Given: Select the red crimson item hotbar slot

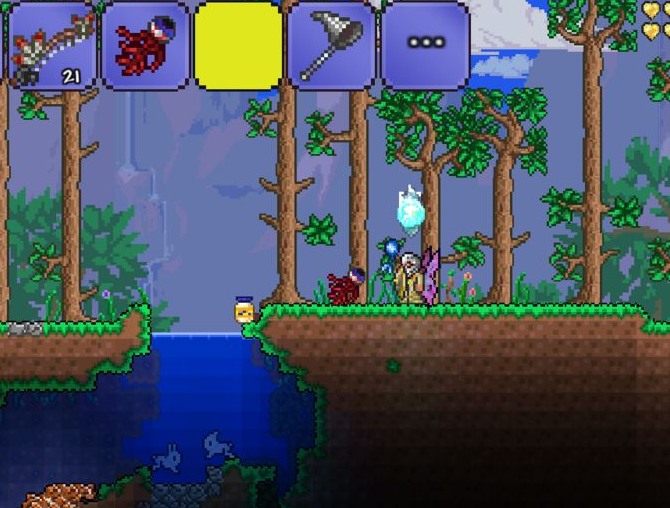Looking at the screenshot, I should pyautogui.click(x=145, y=46).
